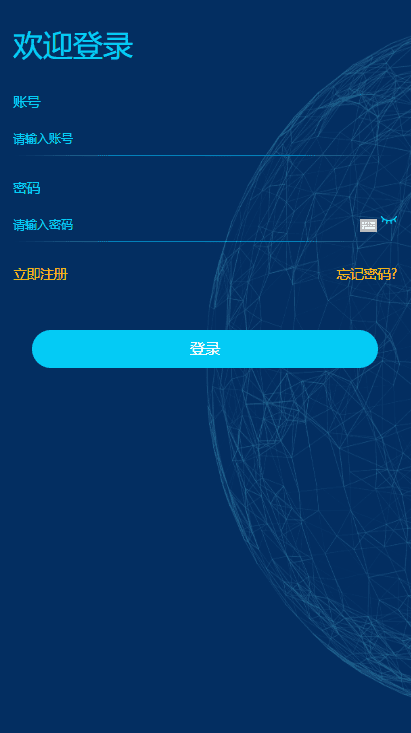Screen dimensions: 411x733
Task: Open 立即注册 to register now
Action: point(40,274)
